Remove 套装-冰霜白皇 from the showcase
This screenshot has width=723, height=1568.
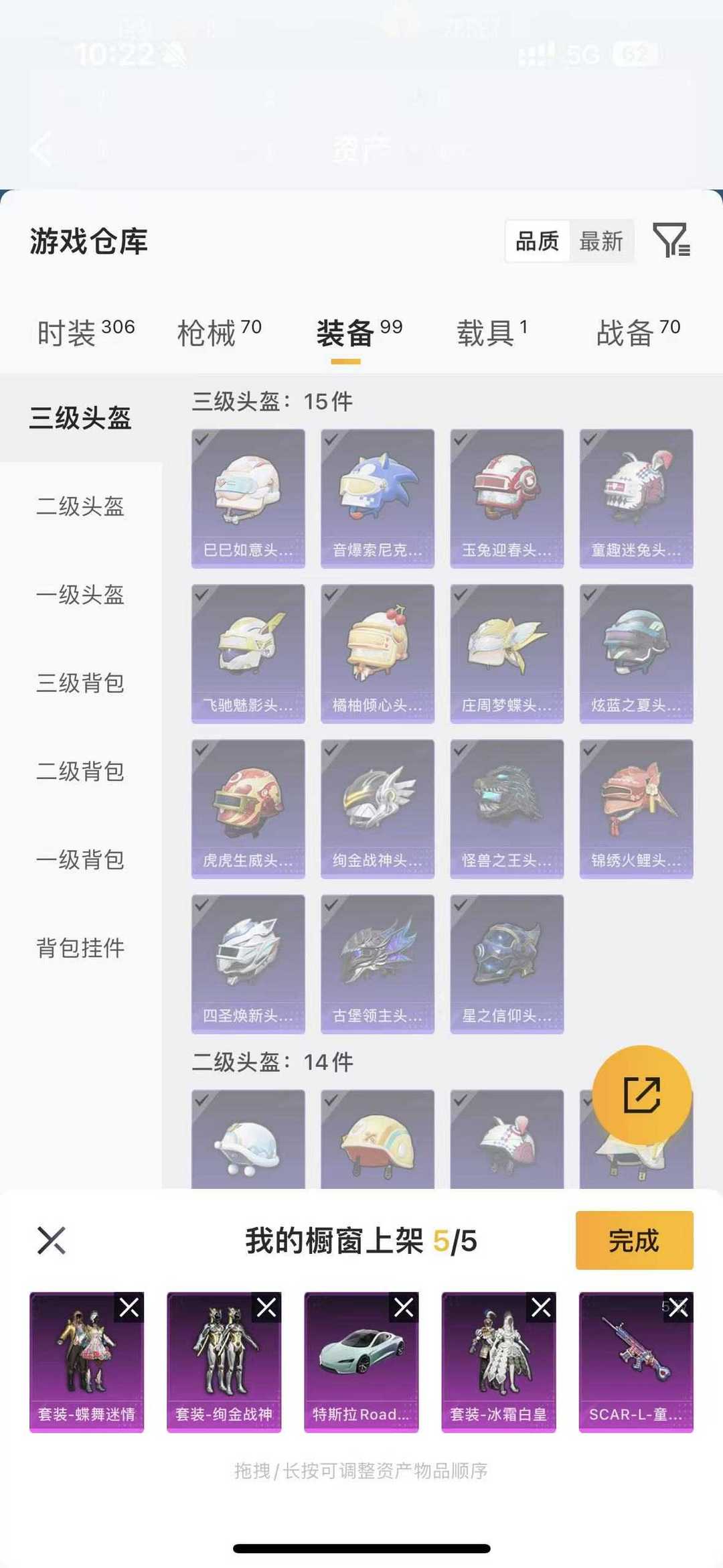tap(541, 1307)
